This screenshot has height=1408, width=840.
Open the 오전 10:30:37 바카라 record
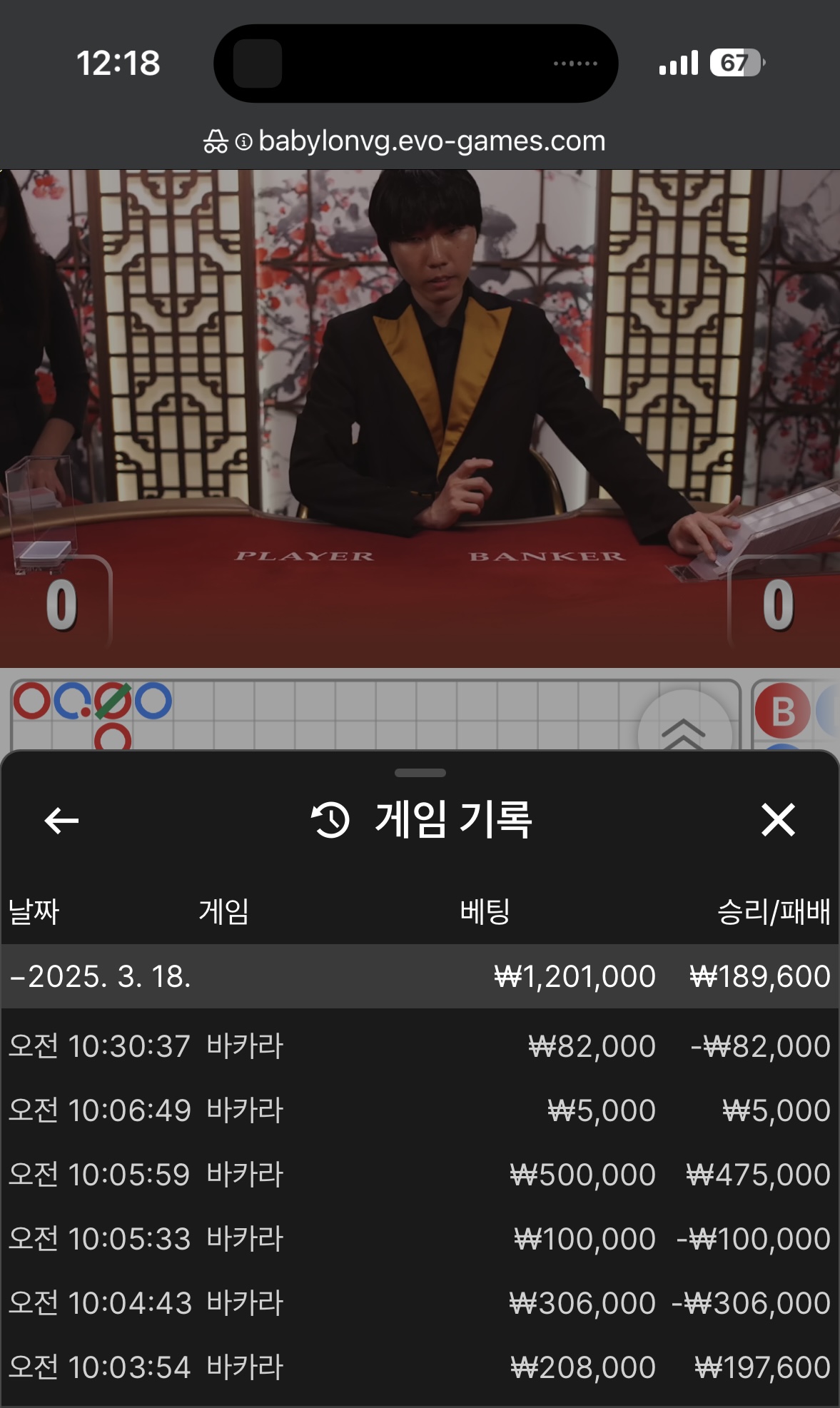coord(420,1047)
